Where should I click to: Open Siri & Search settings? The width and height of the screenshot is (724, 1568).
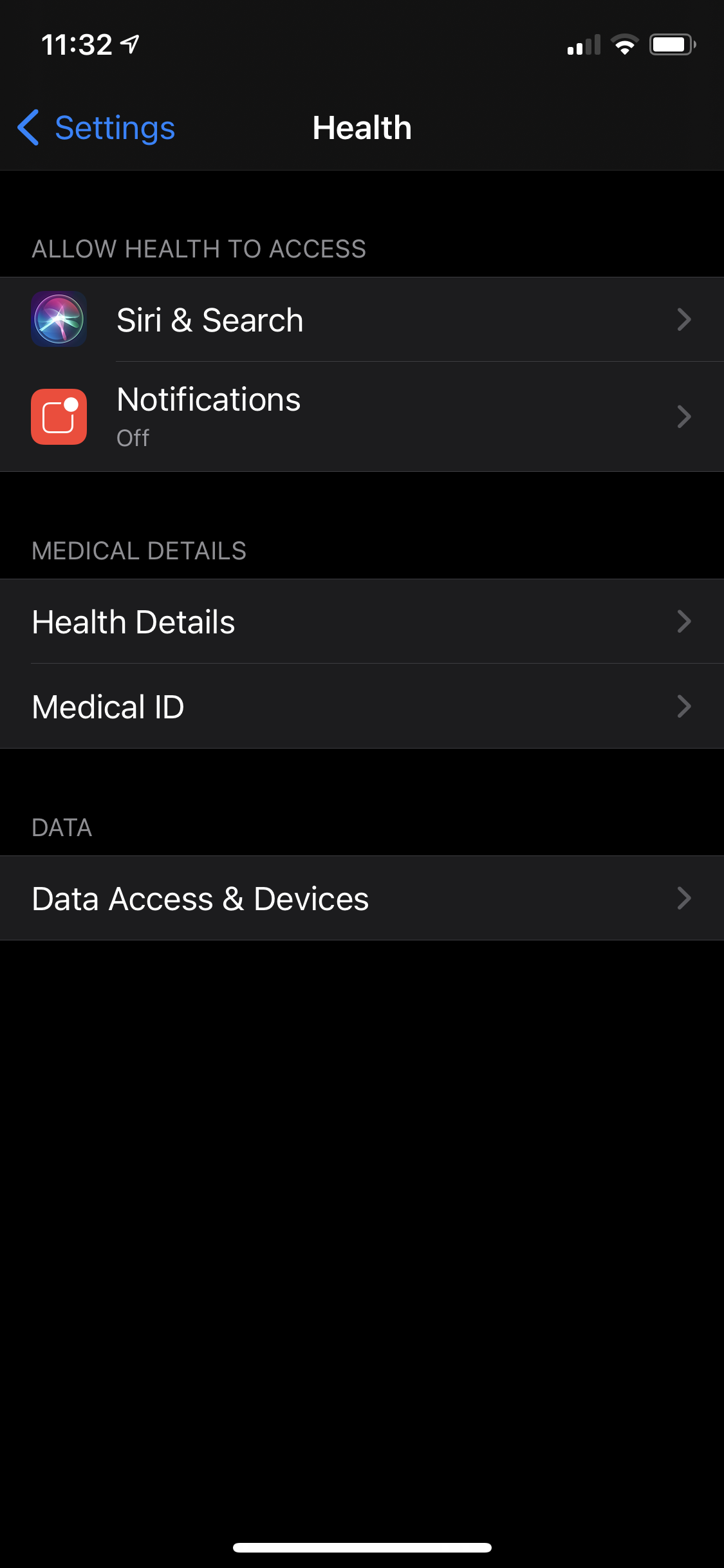tap(362, 320)
